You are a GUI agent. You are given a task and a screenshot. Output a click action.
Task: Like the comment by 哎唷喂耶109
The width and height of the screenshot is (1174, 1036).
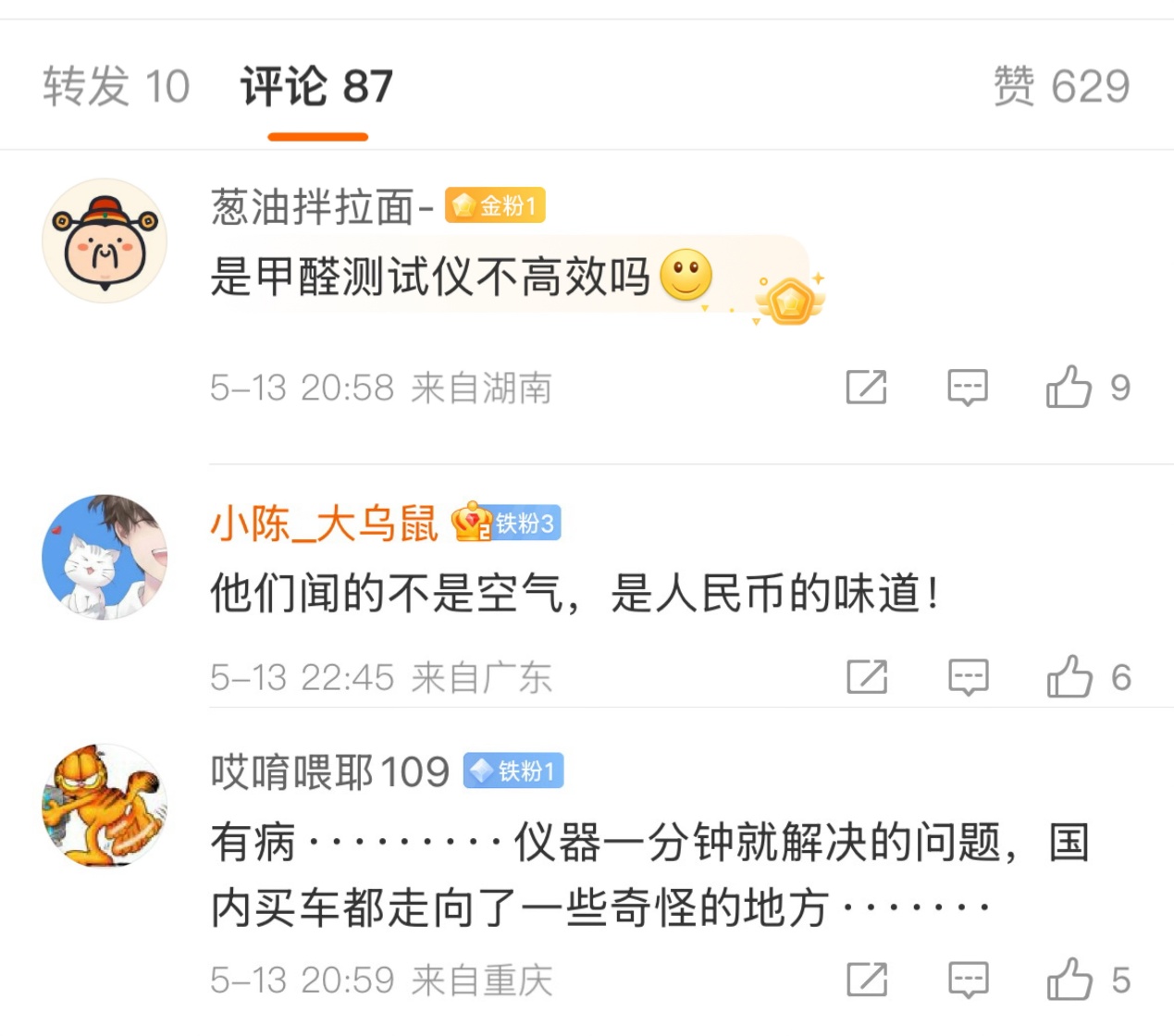coord(1069,980)
